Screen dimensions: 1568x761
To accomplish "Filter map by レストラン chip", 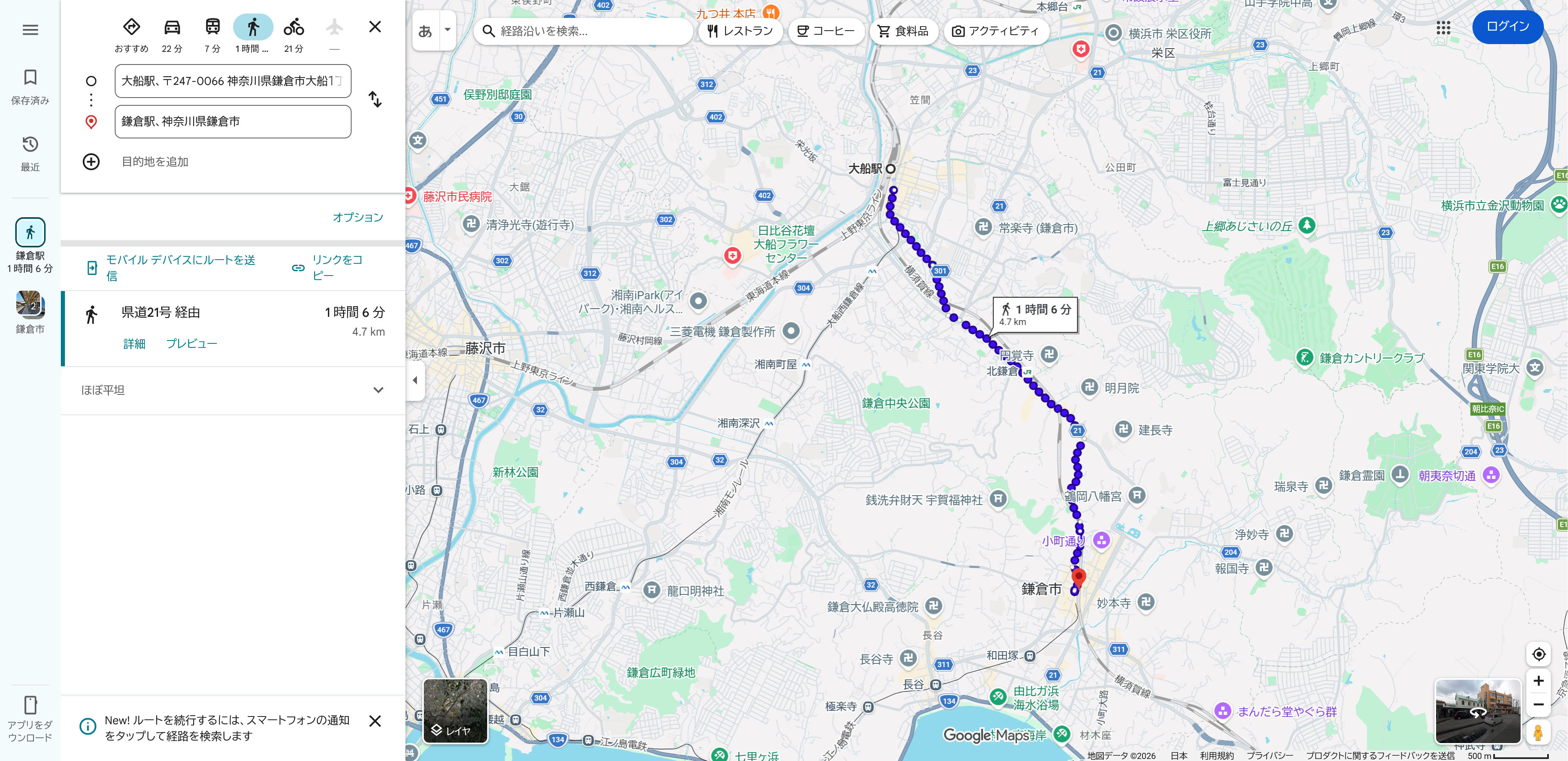I will [x=740, y=31].
